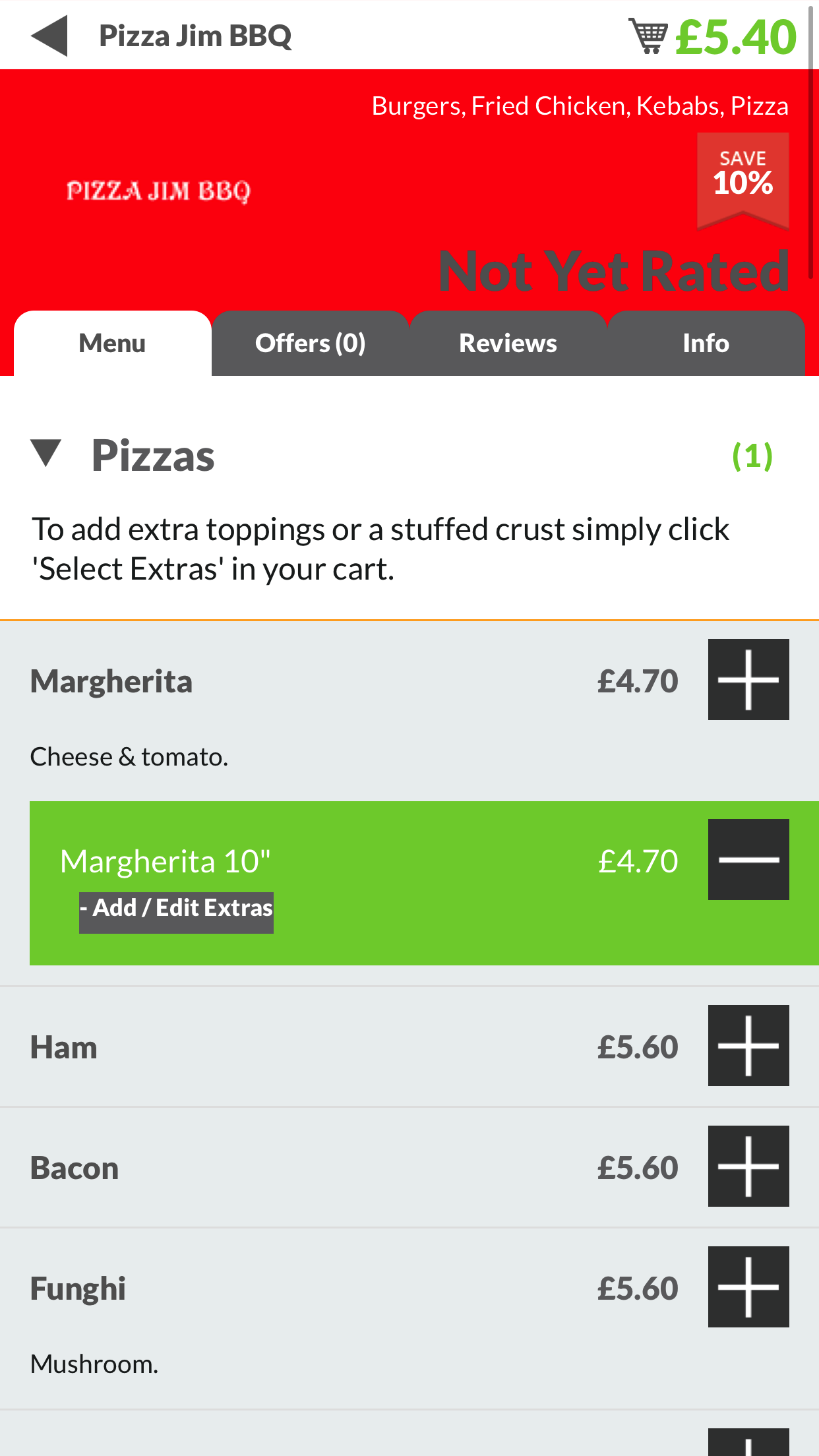This screenshot has height=1456, width=819.
Task: Switch to the Offers (0) tab
Action: [310, 344]
